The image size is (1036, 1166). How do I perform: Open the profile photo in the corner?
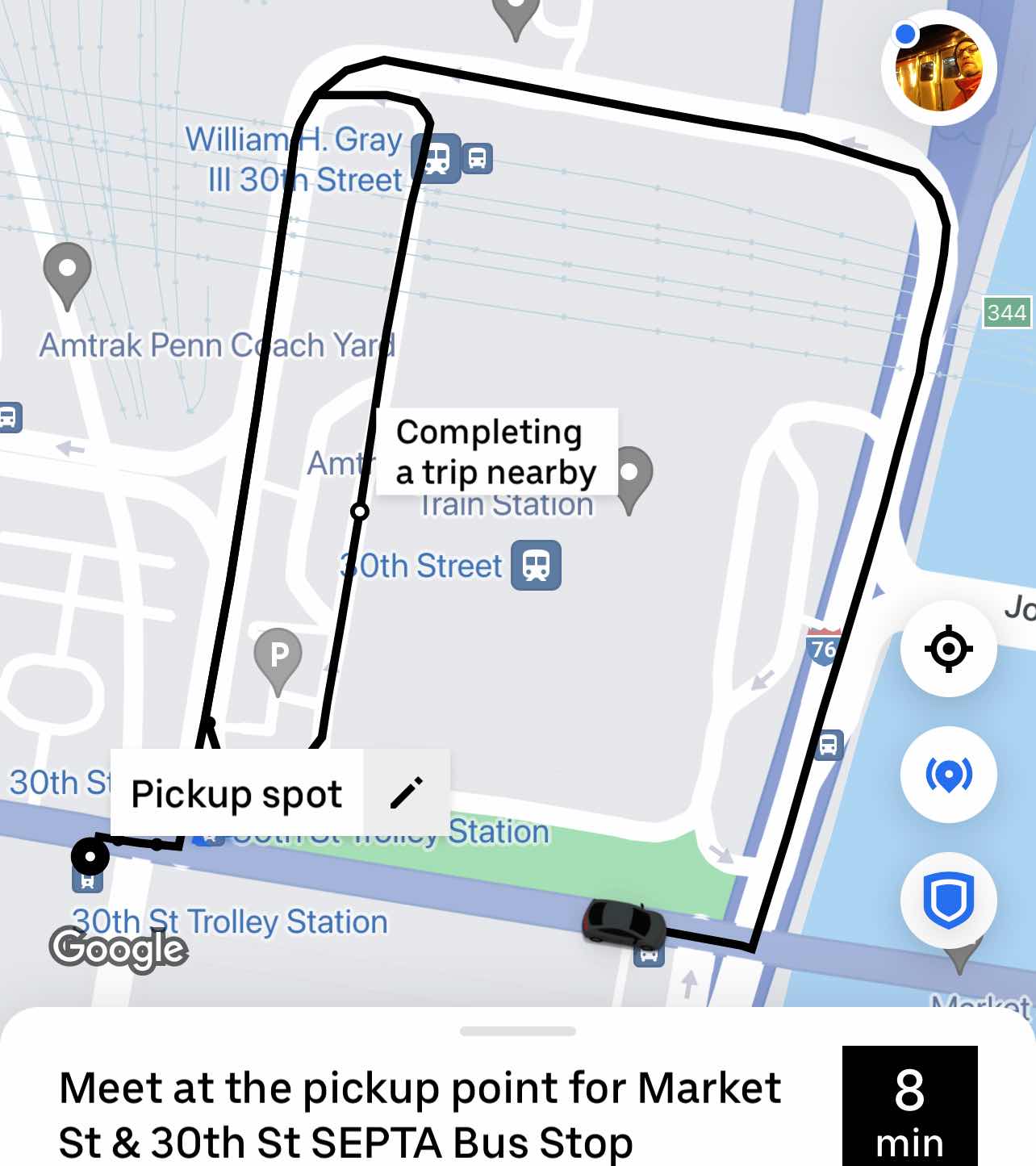(938, 68)
